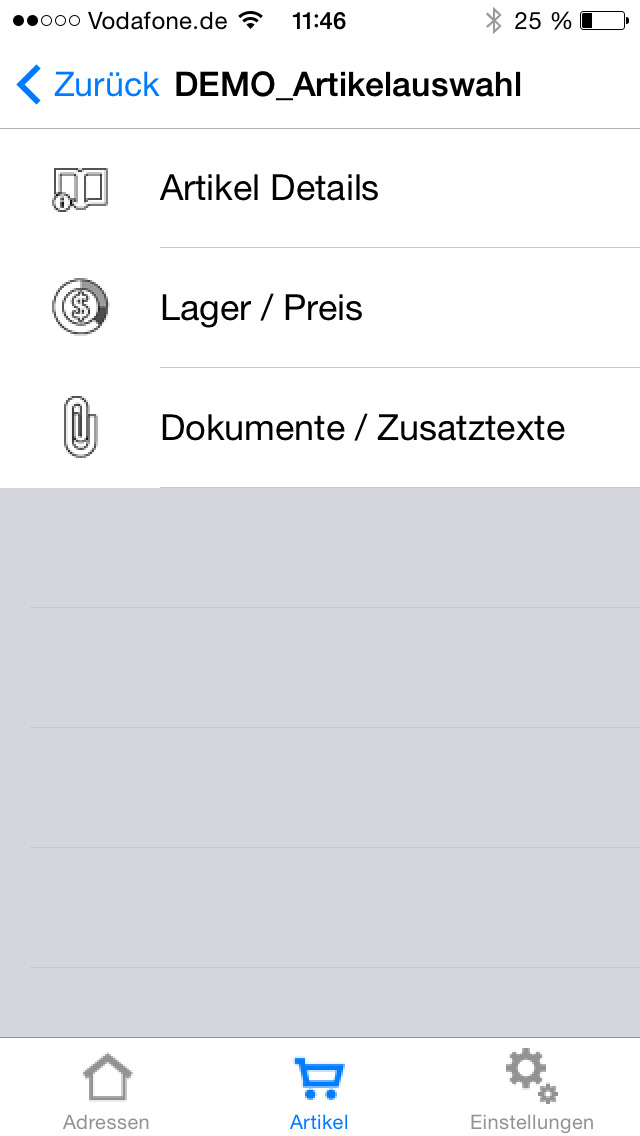
Task: Go back with the Zurück button
Action: tap(87, 85)
